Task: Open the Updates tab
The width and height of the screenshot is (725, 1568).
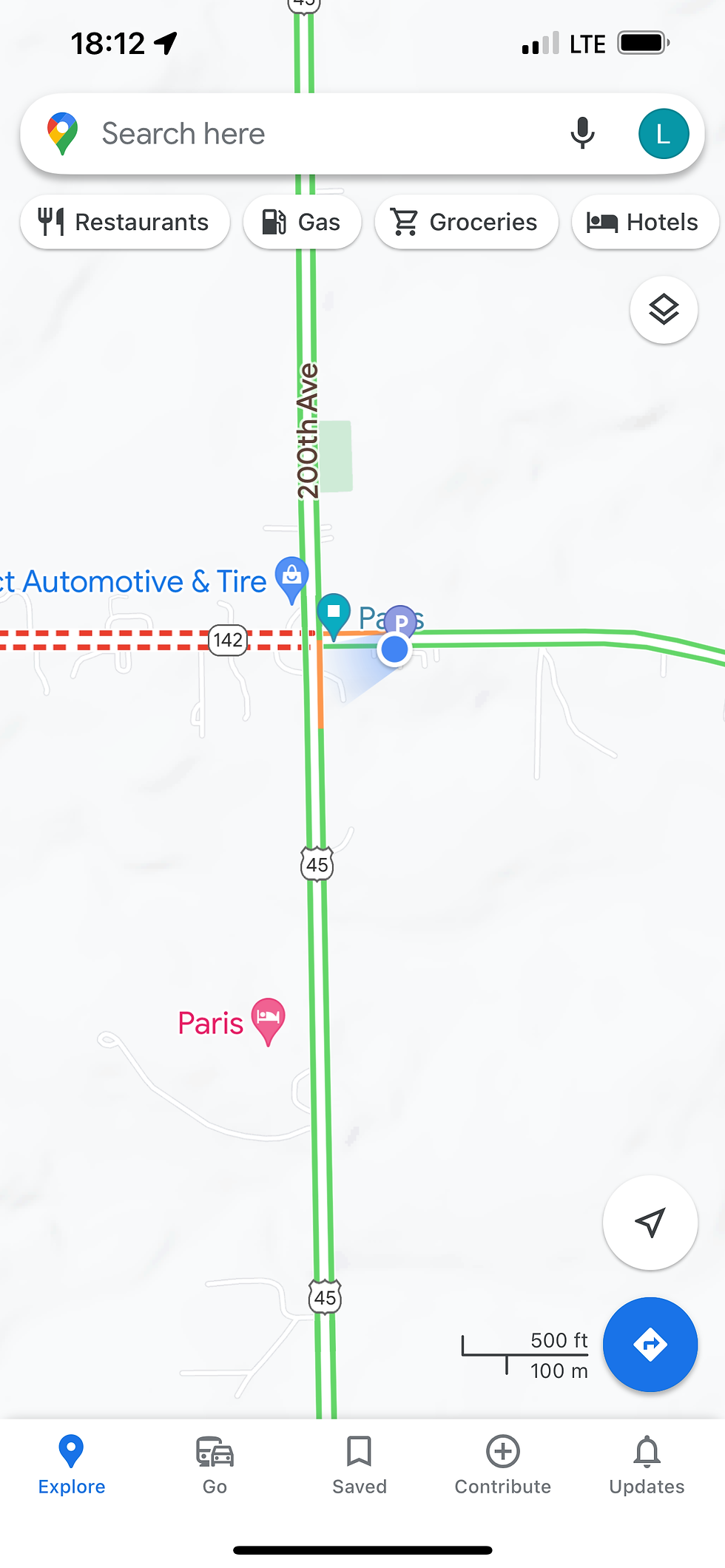Action: pos(647,1464)
